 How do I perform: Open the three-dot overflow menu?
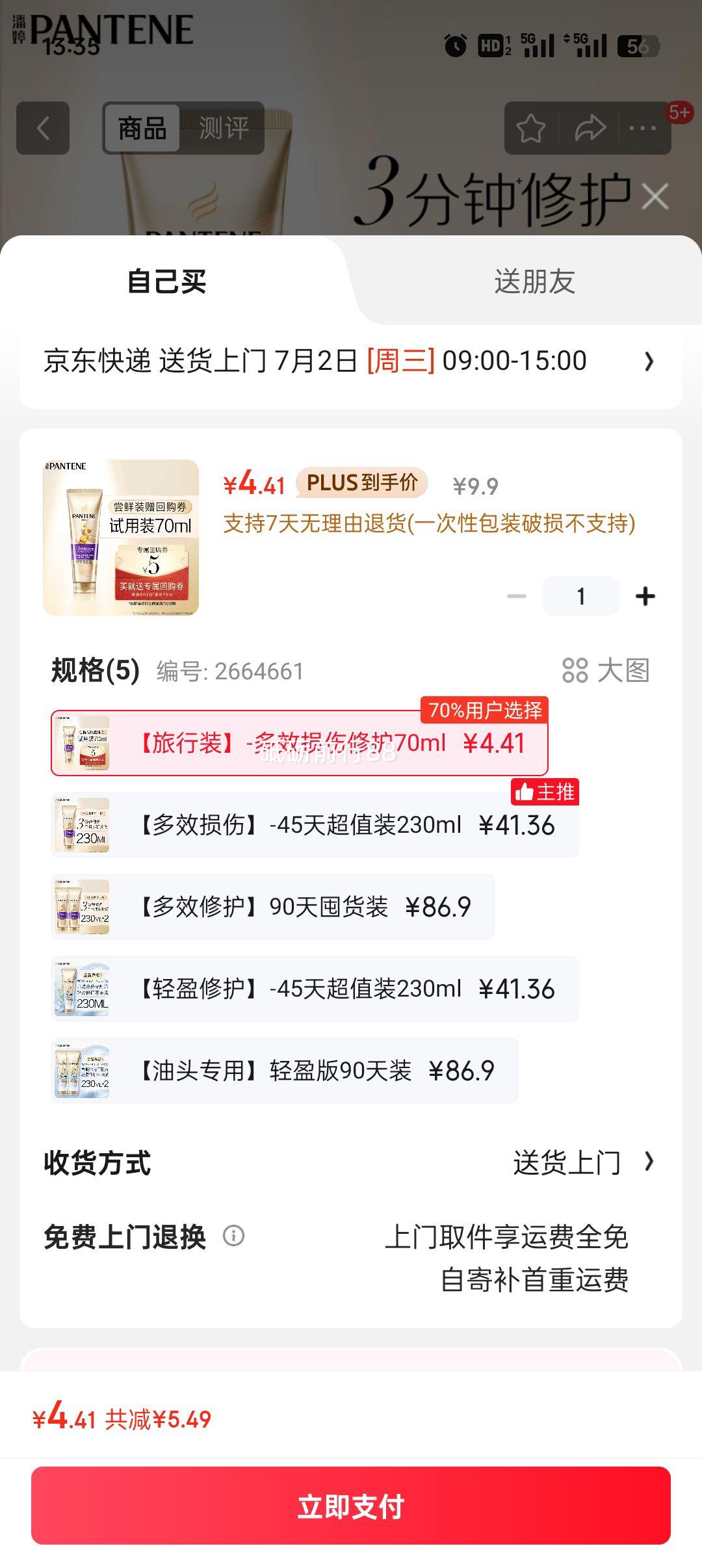pos(642,128)
